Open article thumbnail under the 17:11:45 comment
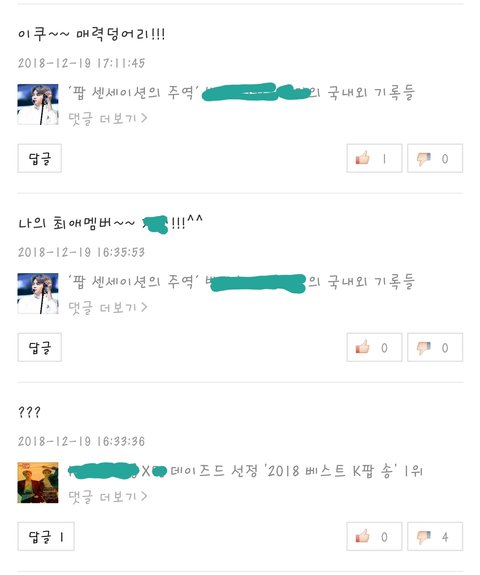Viewport: 480px width, 575px height. click(38, 105)
